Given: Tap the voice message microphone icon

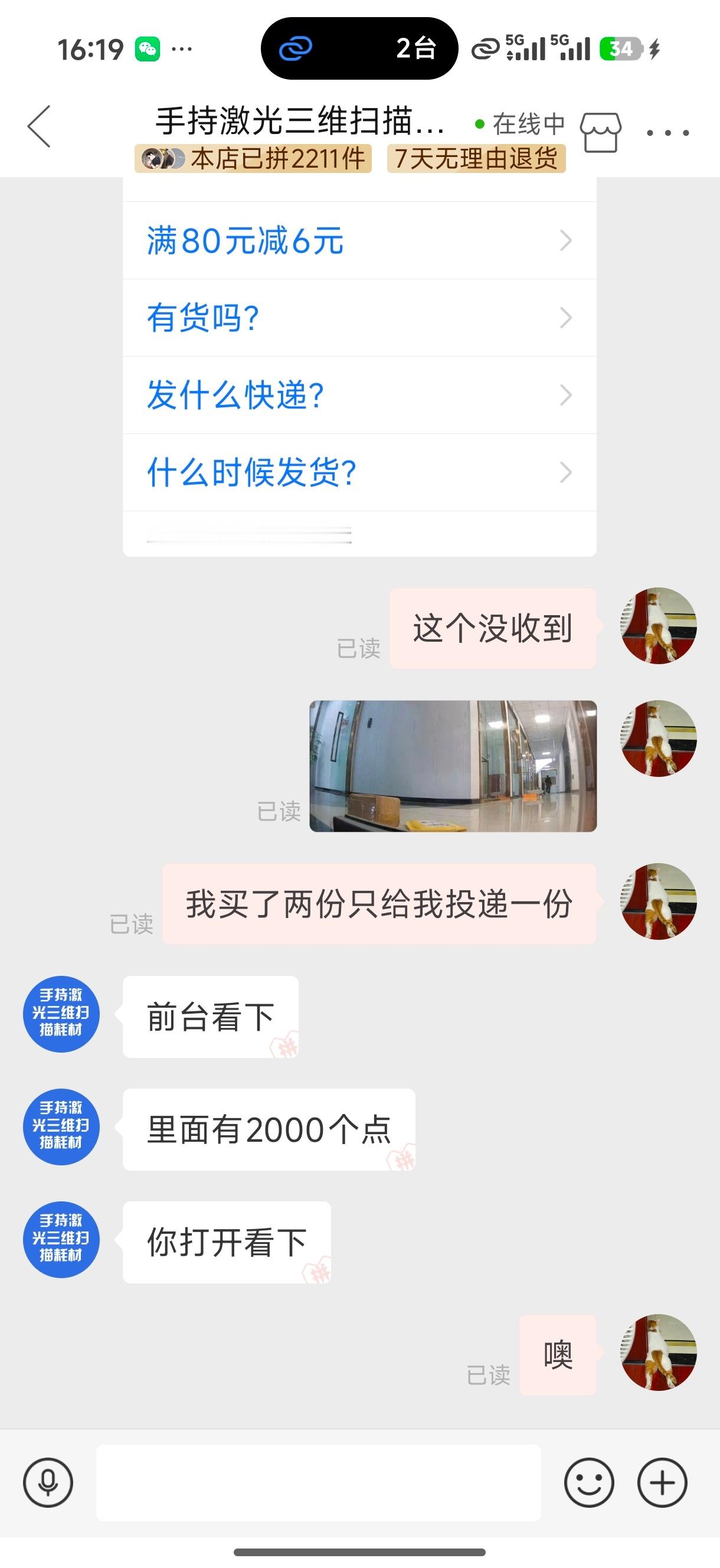Looking at the screenshot, I should click(x=49, y=1482).
